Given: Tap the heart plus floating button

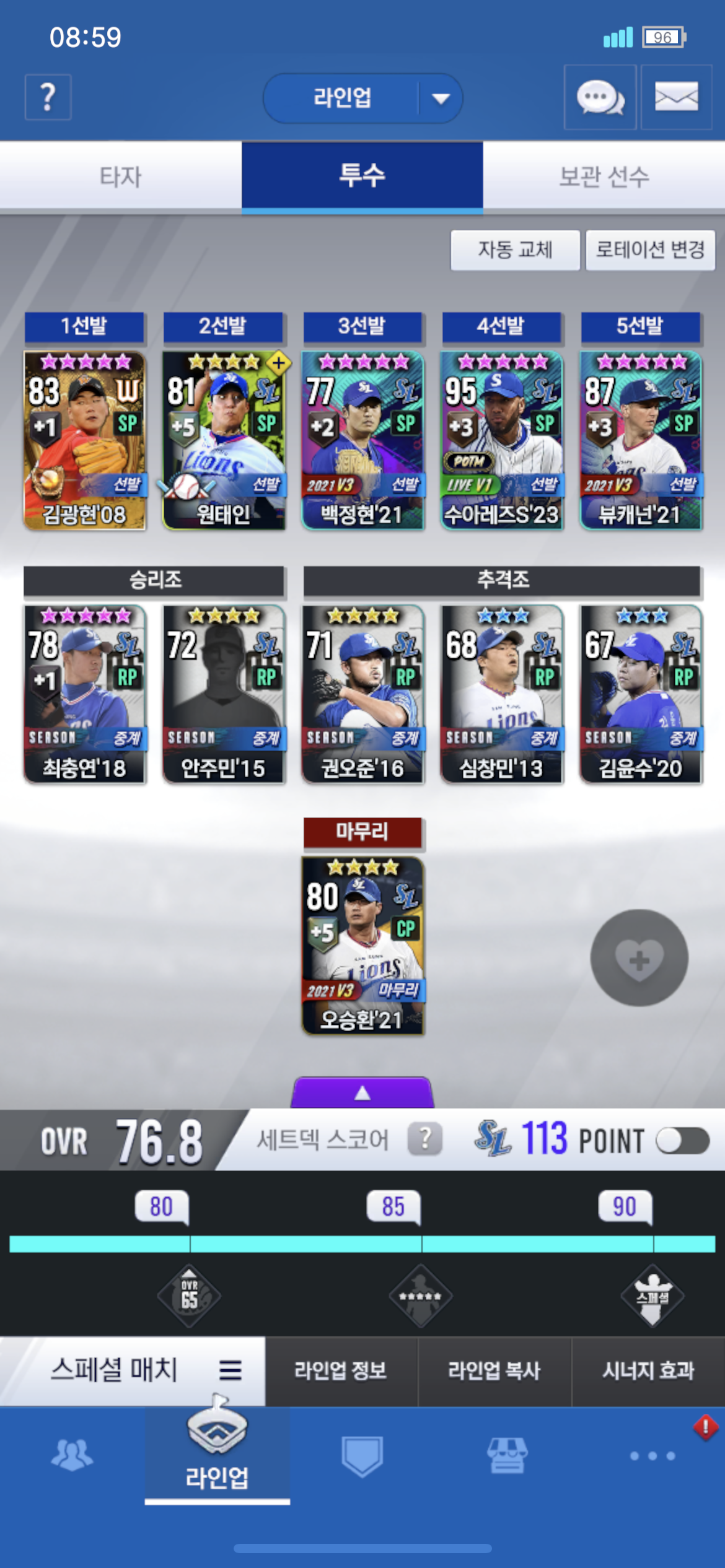Looking at the screenshot, I should coord(639,958).
